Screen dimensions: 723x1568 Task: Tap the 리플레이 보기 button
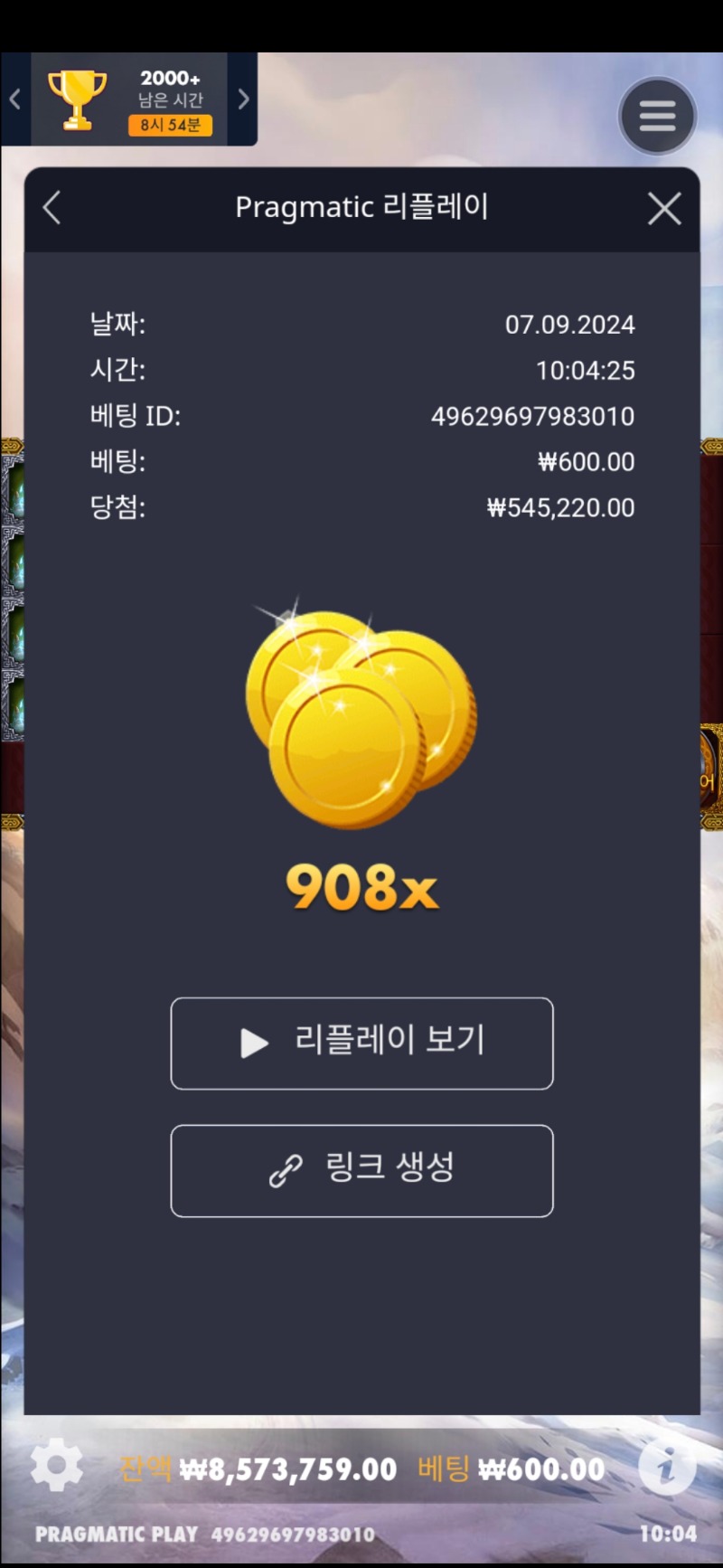(361, 1043)
